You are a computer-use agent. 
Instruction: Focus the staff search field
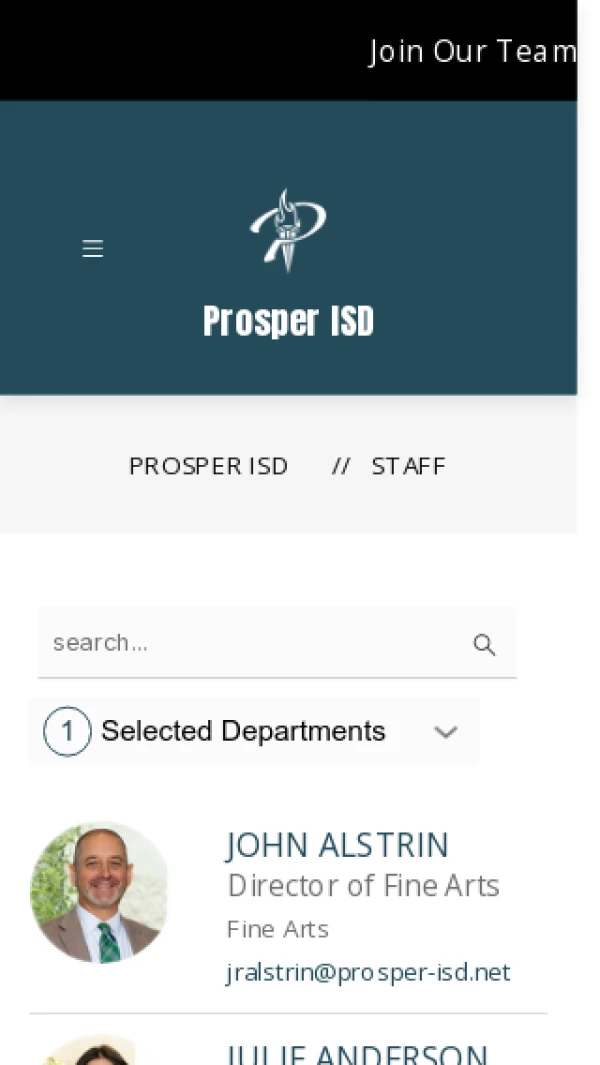250,643
